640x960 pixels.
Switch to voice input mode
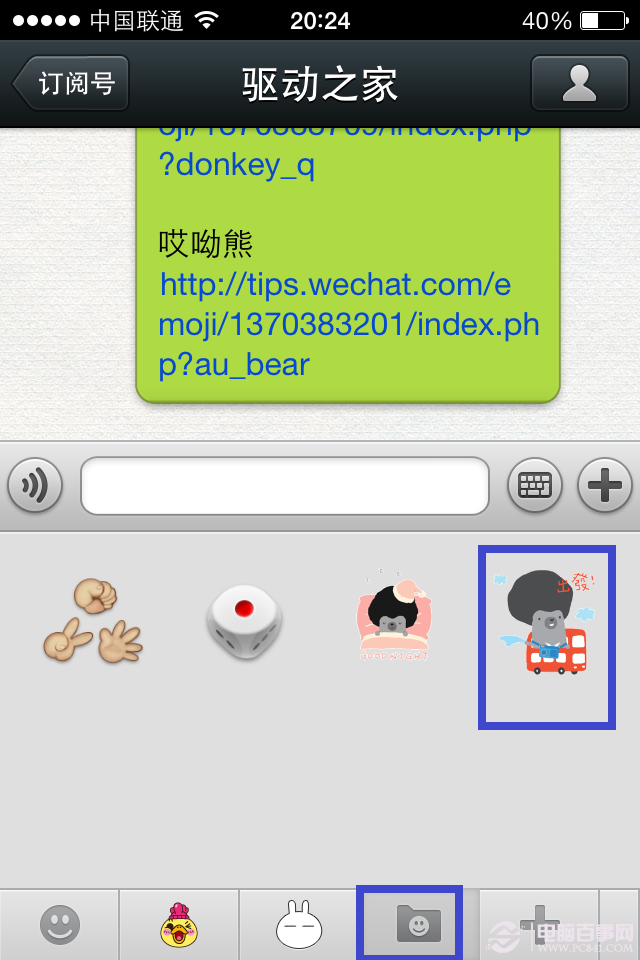tap(36, 486)
